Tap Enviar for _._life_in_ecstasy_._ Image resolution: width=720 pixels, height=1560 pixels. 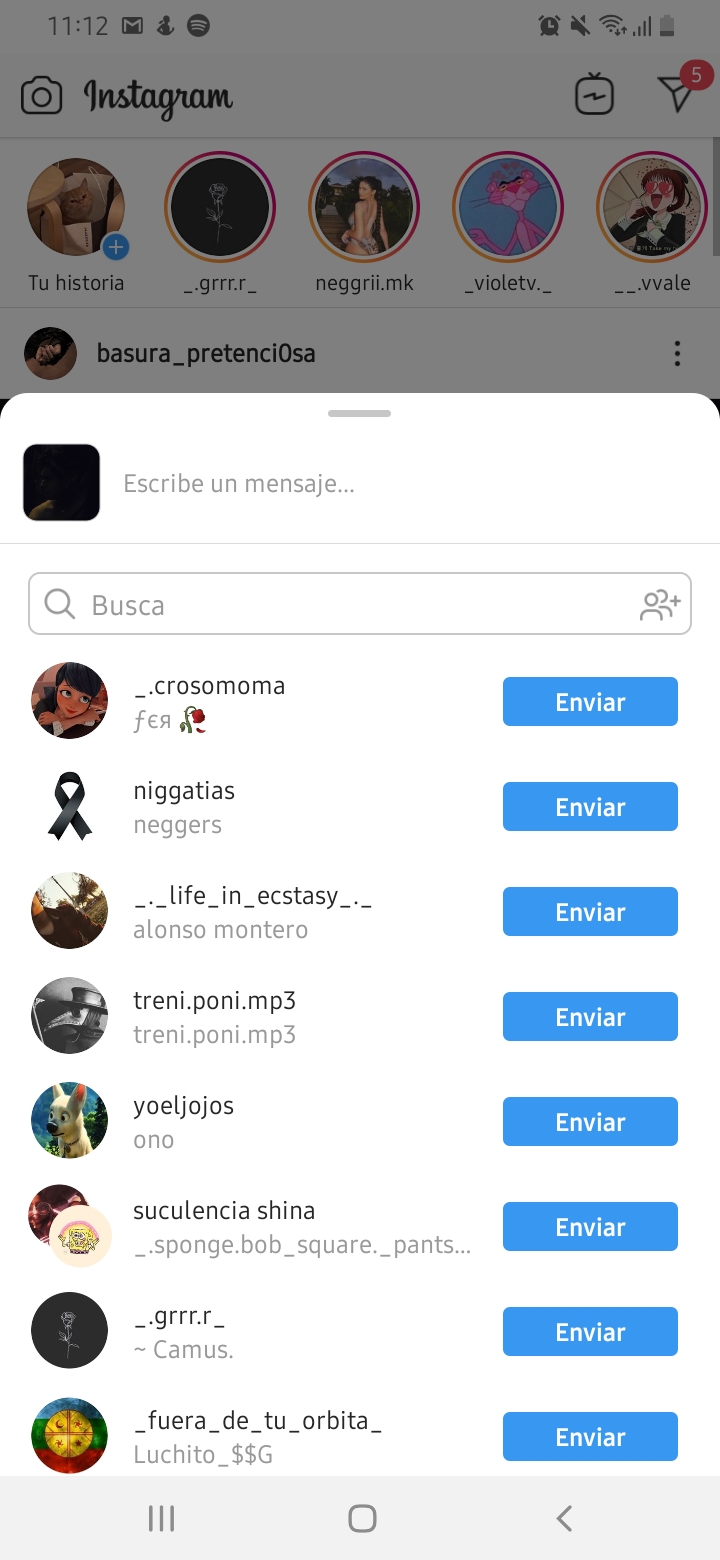590,912
